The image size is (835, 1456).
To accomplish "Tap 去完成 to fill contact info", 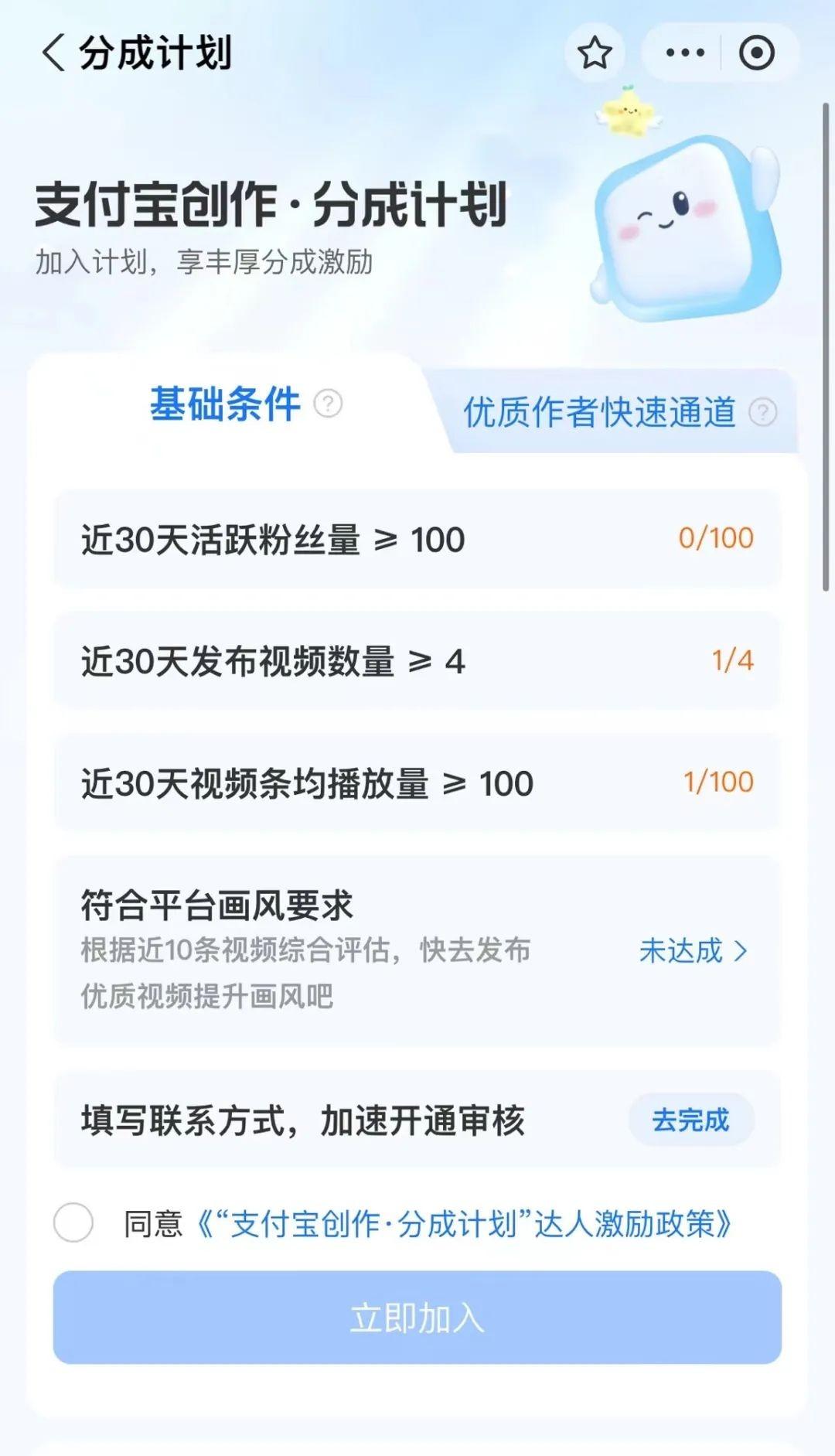I will [x=690, y=1120].
